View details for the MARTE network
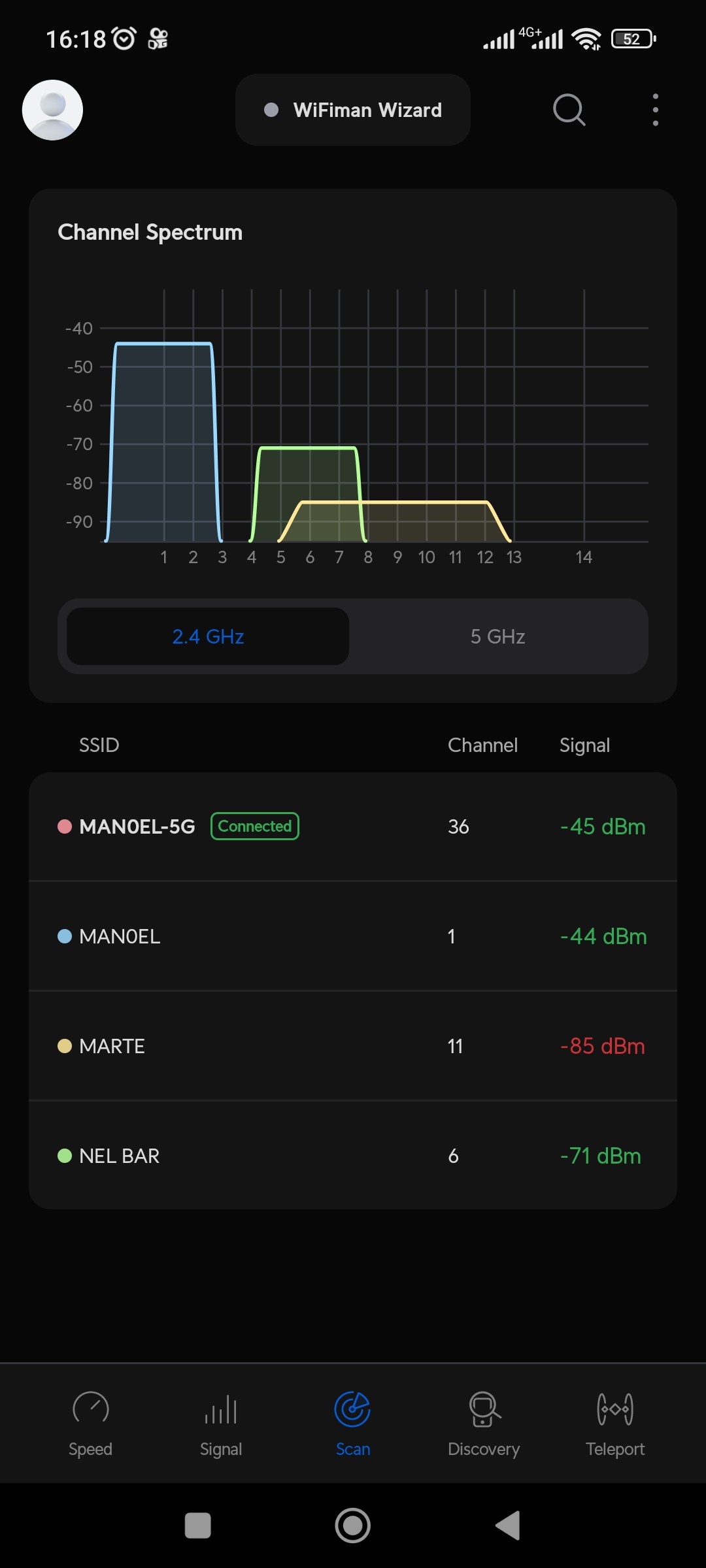Screen dimensions: 706x1568 click(353, 1046)
